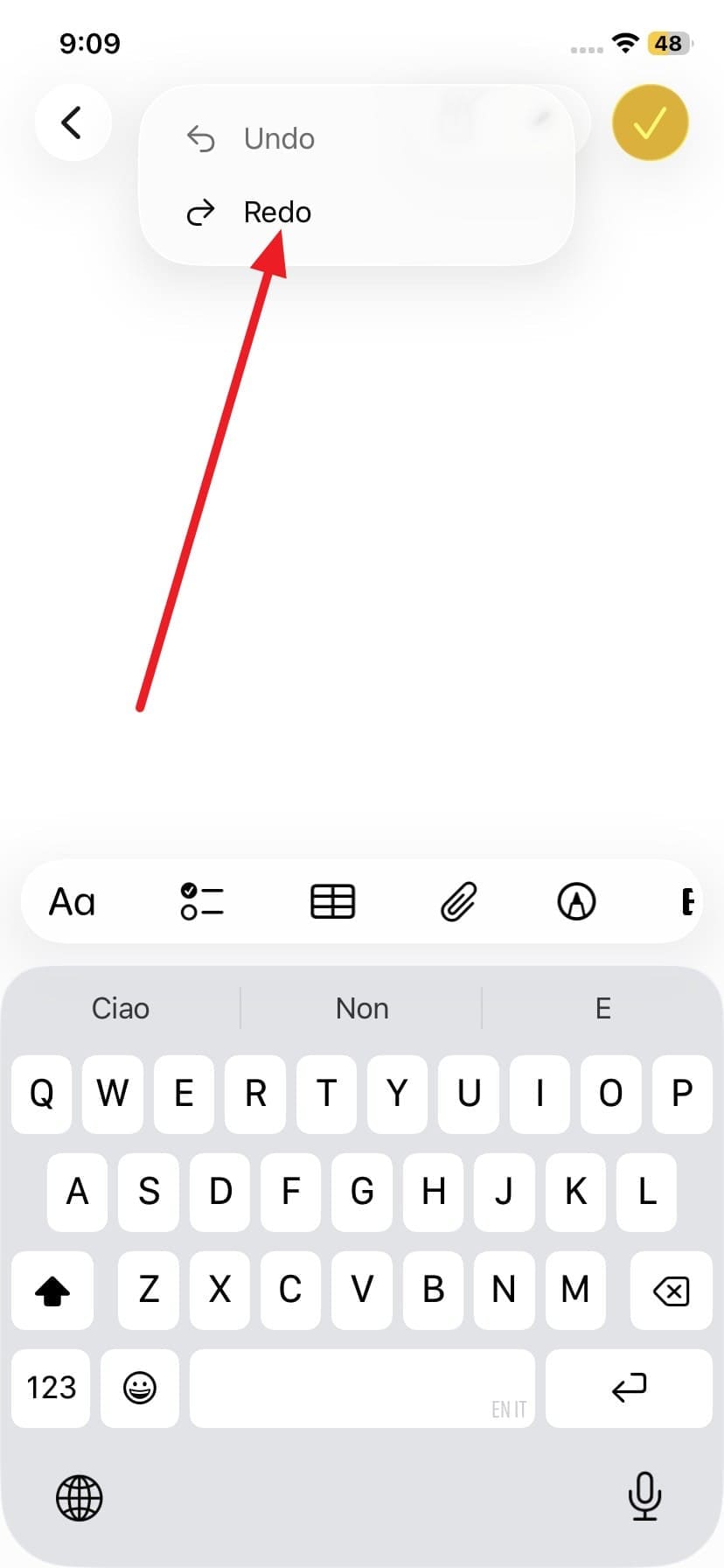724x1568 pixels.
Task: Start voice dictation with the microphone
Action: (x=644, y=1498)
